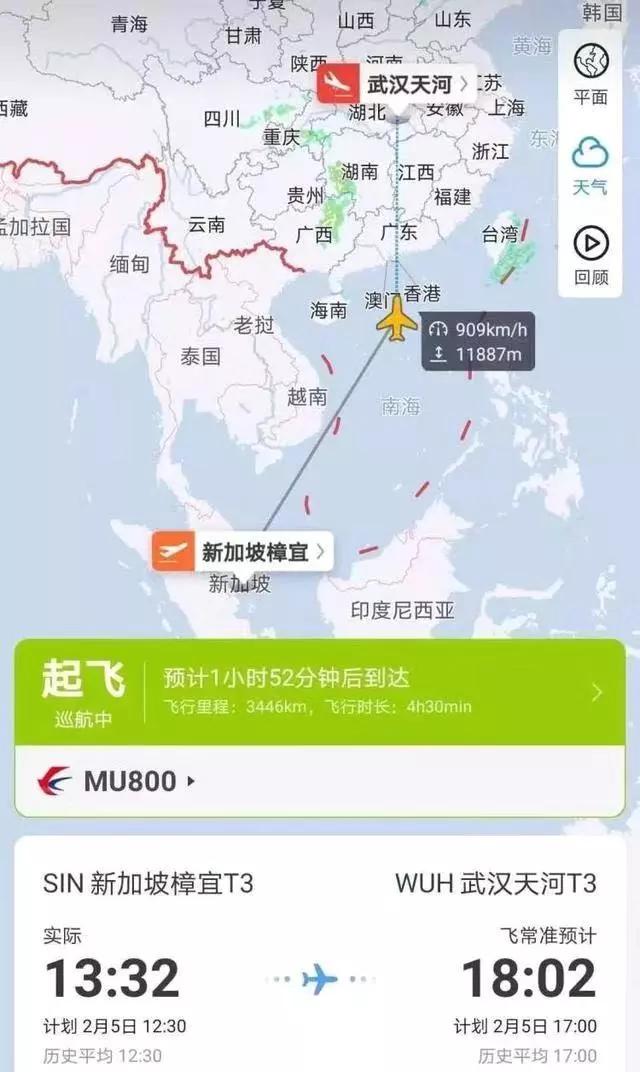Open the 回顾 flight replay
The image size is (640, 1072).
click(x=591, y=255)
